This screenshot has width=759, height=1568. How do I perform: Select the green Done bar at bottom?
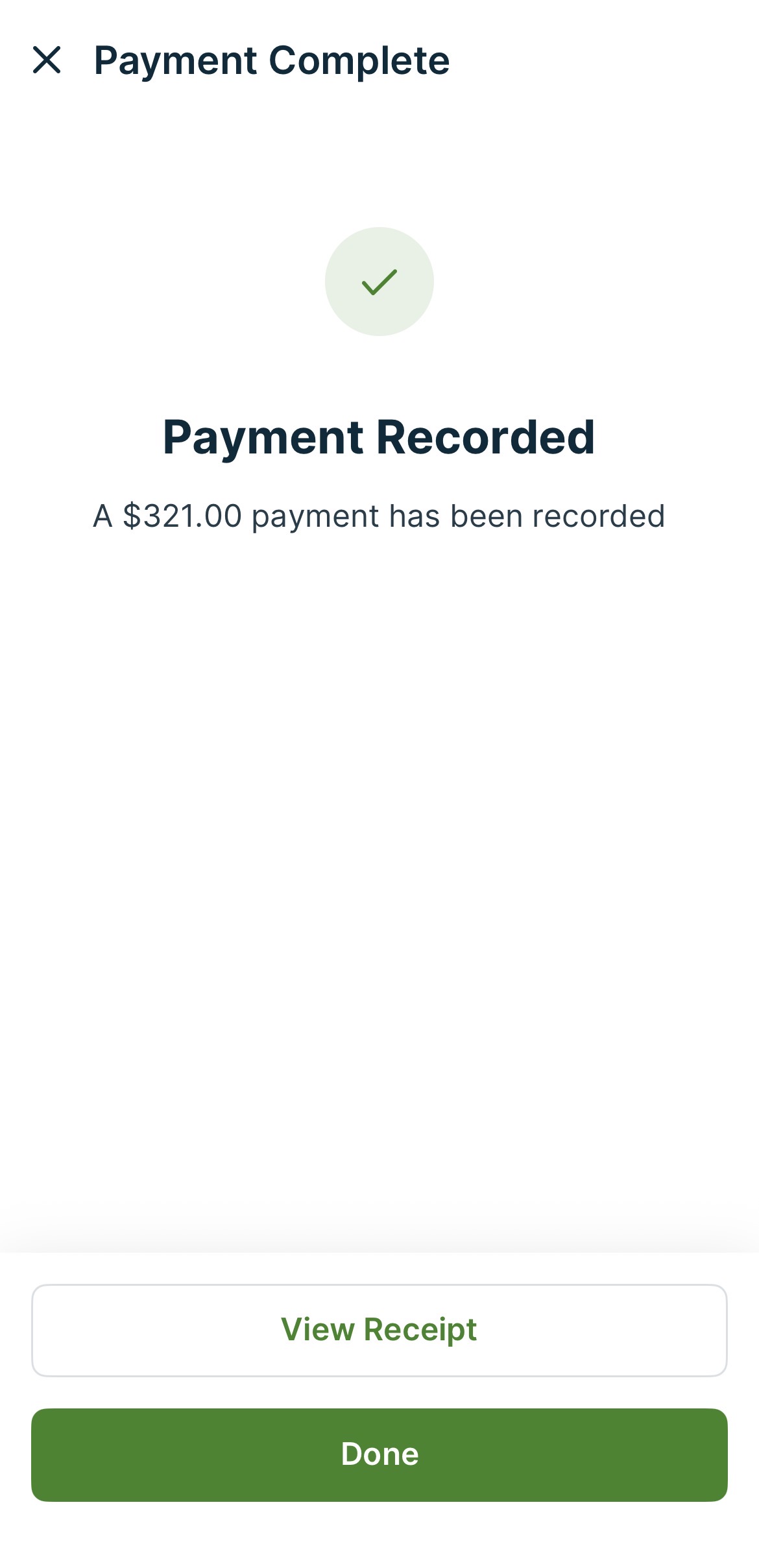point(379,1454)
